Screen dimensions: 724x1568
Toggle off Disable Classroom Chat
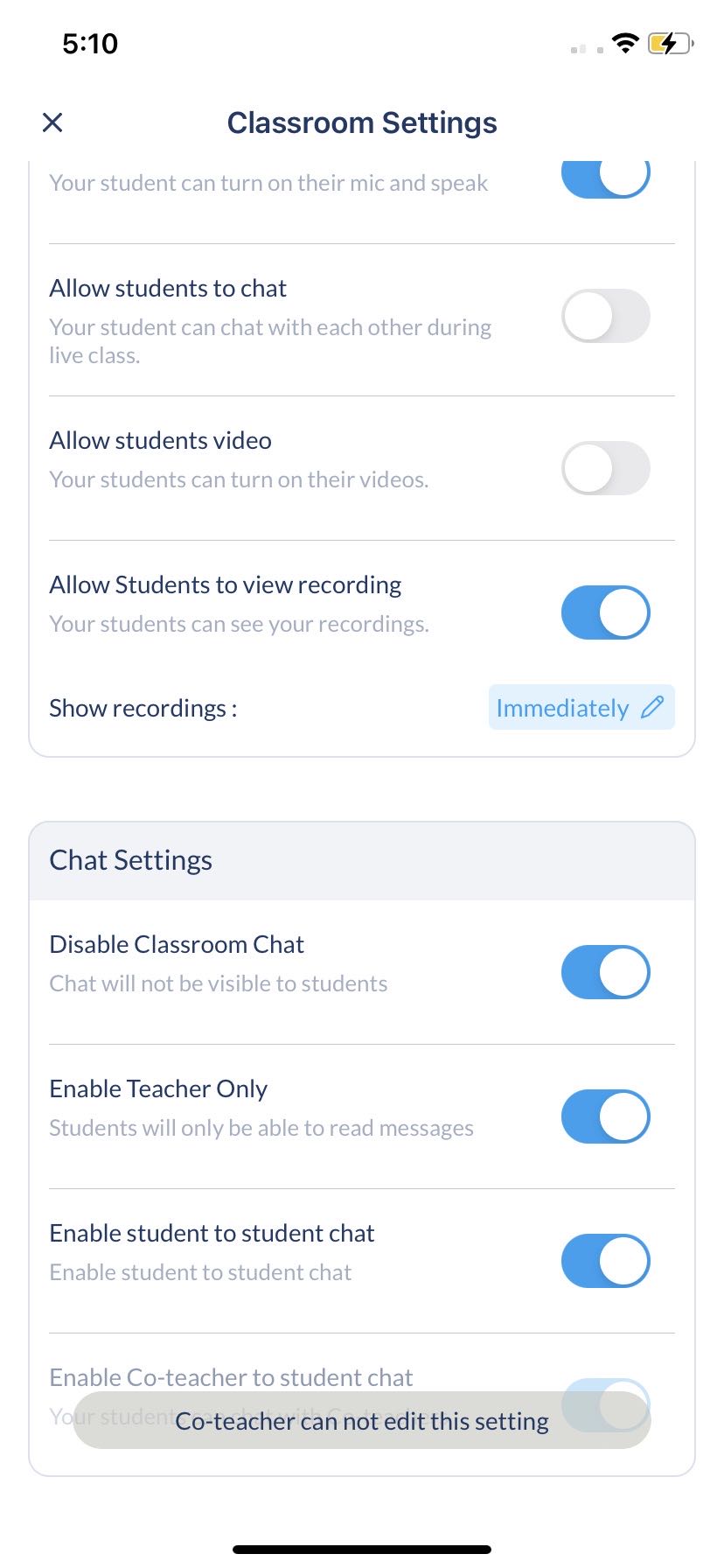605,971
